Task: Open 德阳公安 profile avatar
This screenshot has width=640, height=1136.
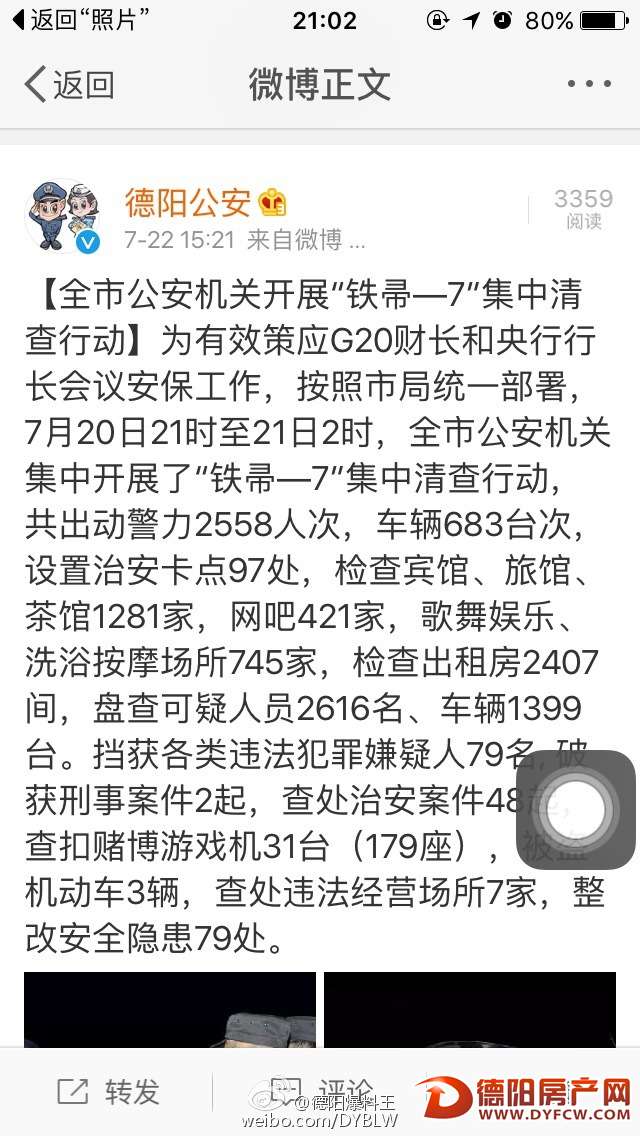Action: tap(62, 216)
